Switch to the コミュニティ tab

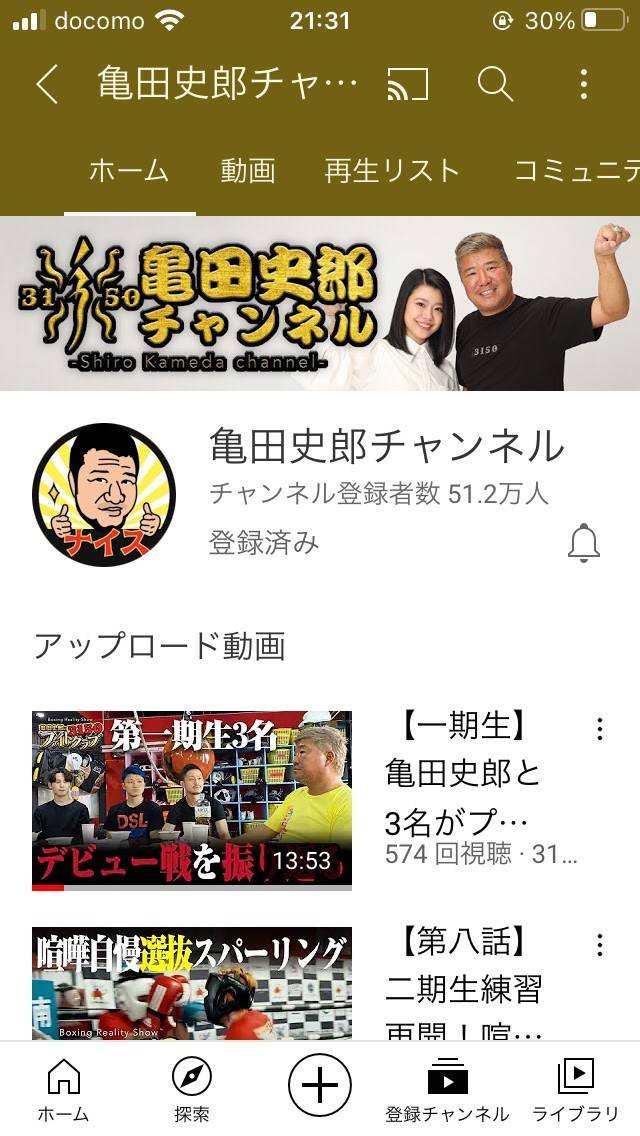pyautogui.click(x=576, y=171)
